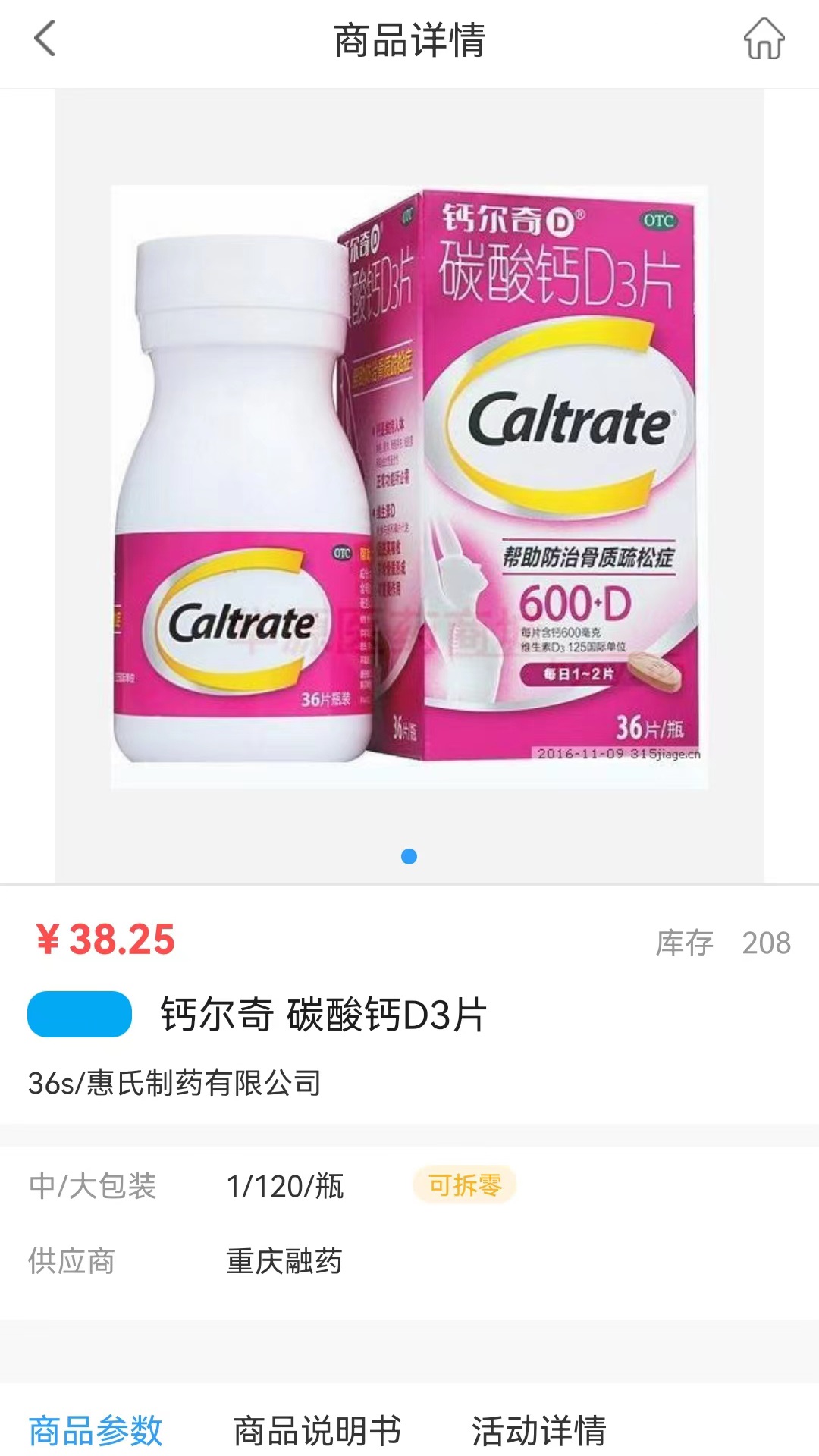The height and width of the screenshot is (1456, 819).
Task: Select the 商品详情 title bar
Action: pyautogui.click(x=409, y=42)
